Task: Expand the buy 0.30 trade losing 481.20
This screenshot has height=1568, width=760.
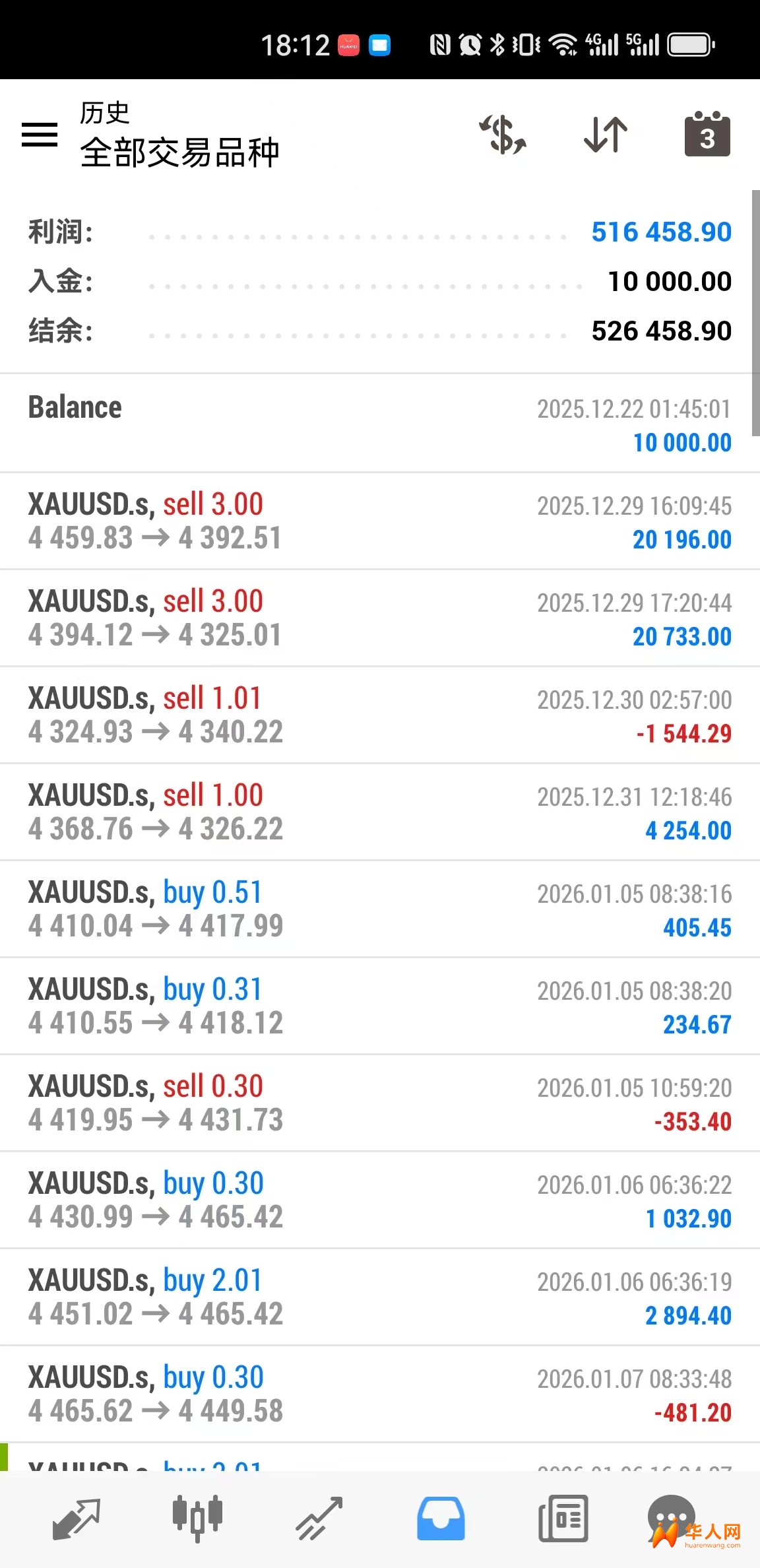Action: 379,1394
